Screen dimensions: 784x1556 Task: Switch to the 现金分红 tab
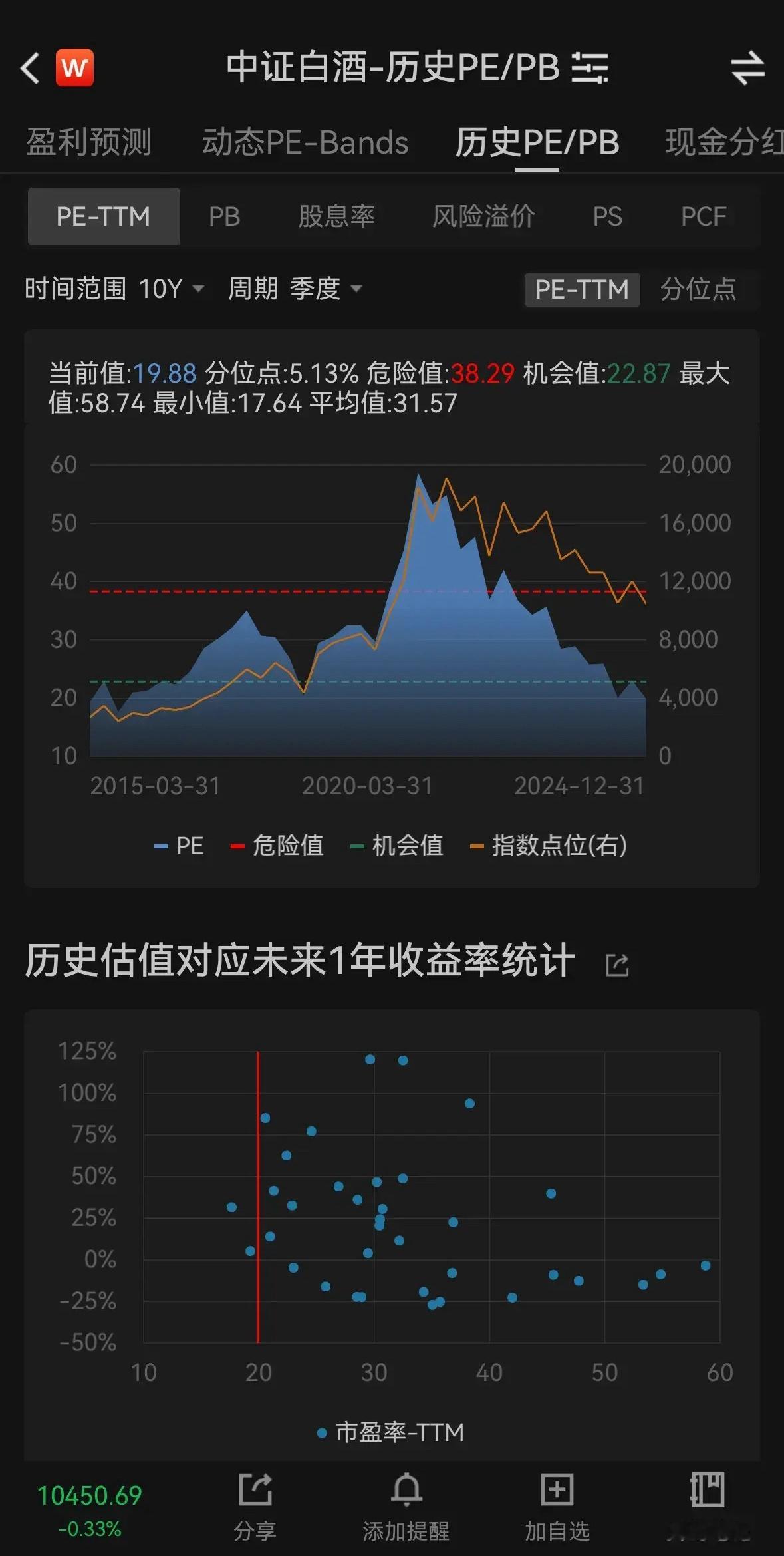click(724, 142)
